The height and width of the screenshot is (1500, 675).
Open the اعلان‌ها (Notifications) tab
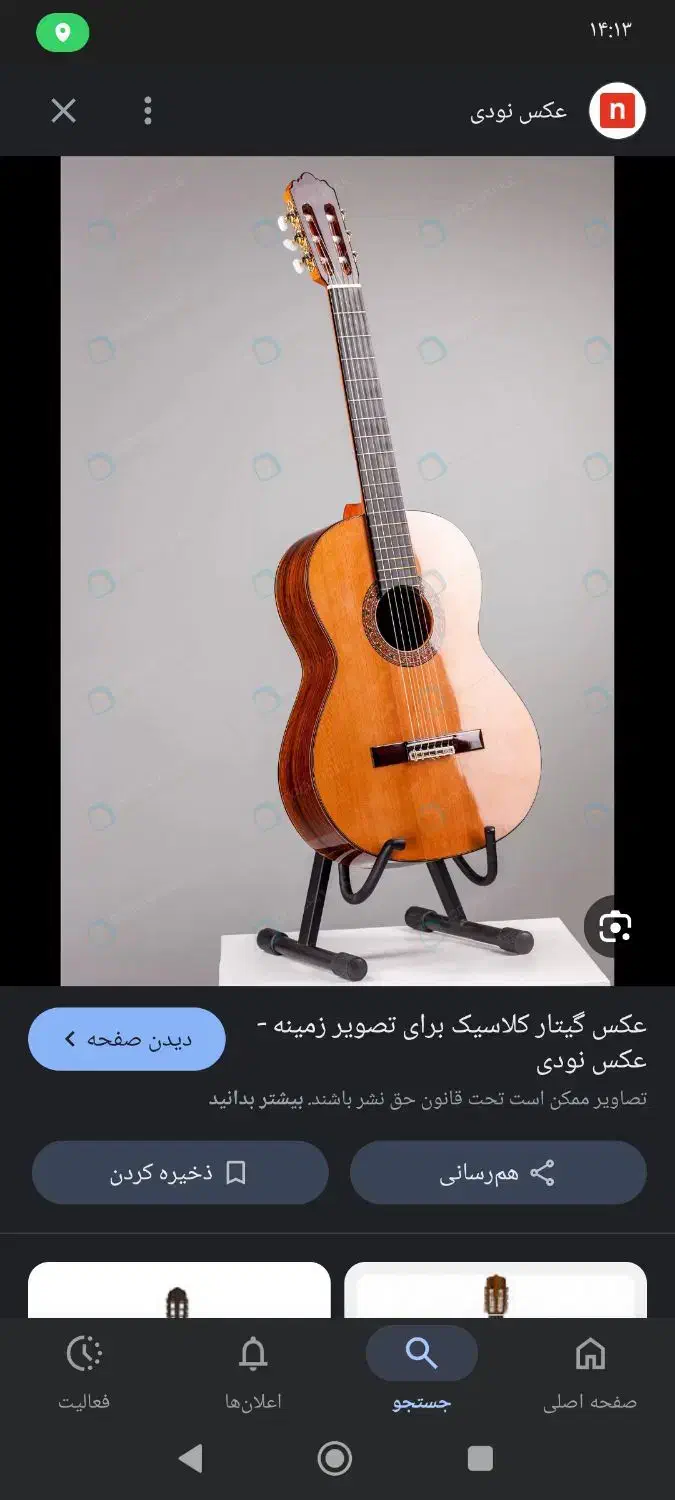(x=253, y=1374)
